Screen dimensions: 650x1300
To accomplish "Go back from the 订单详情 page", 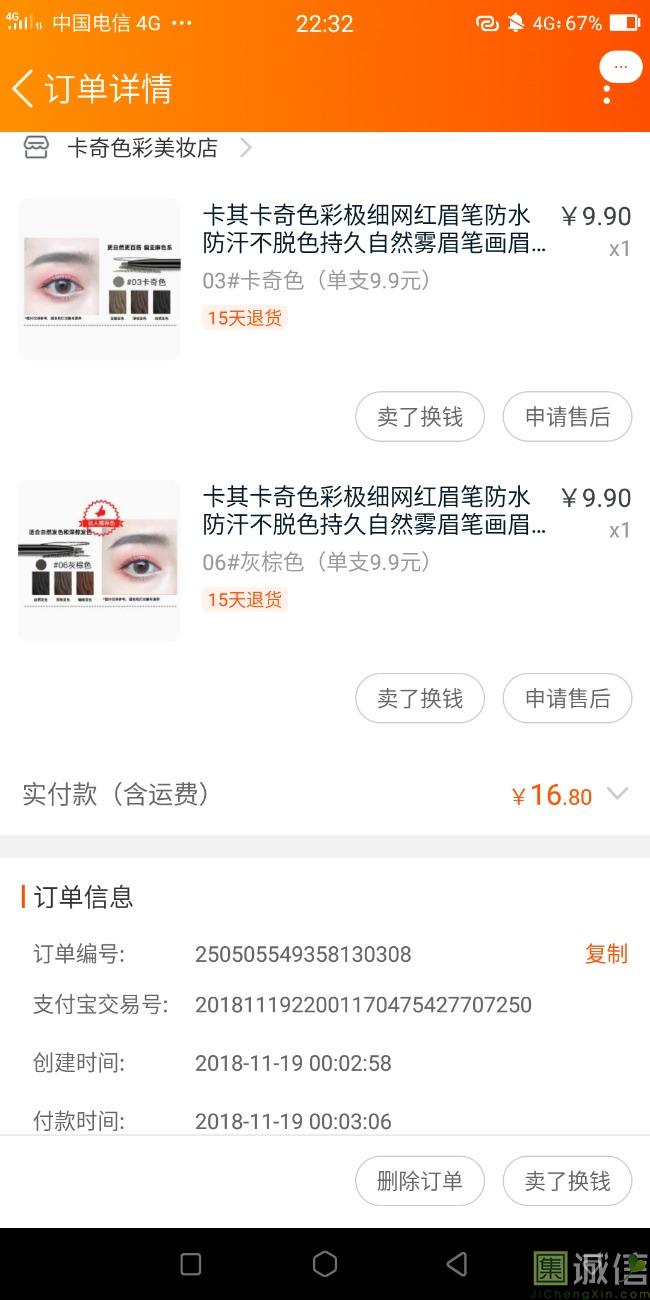I will [x=24, y=88].
